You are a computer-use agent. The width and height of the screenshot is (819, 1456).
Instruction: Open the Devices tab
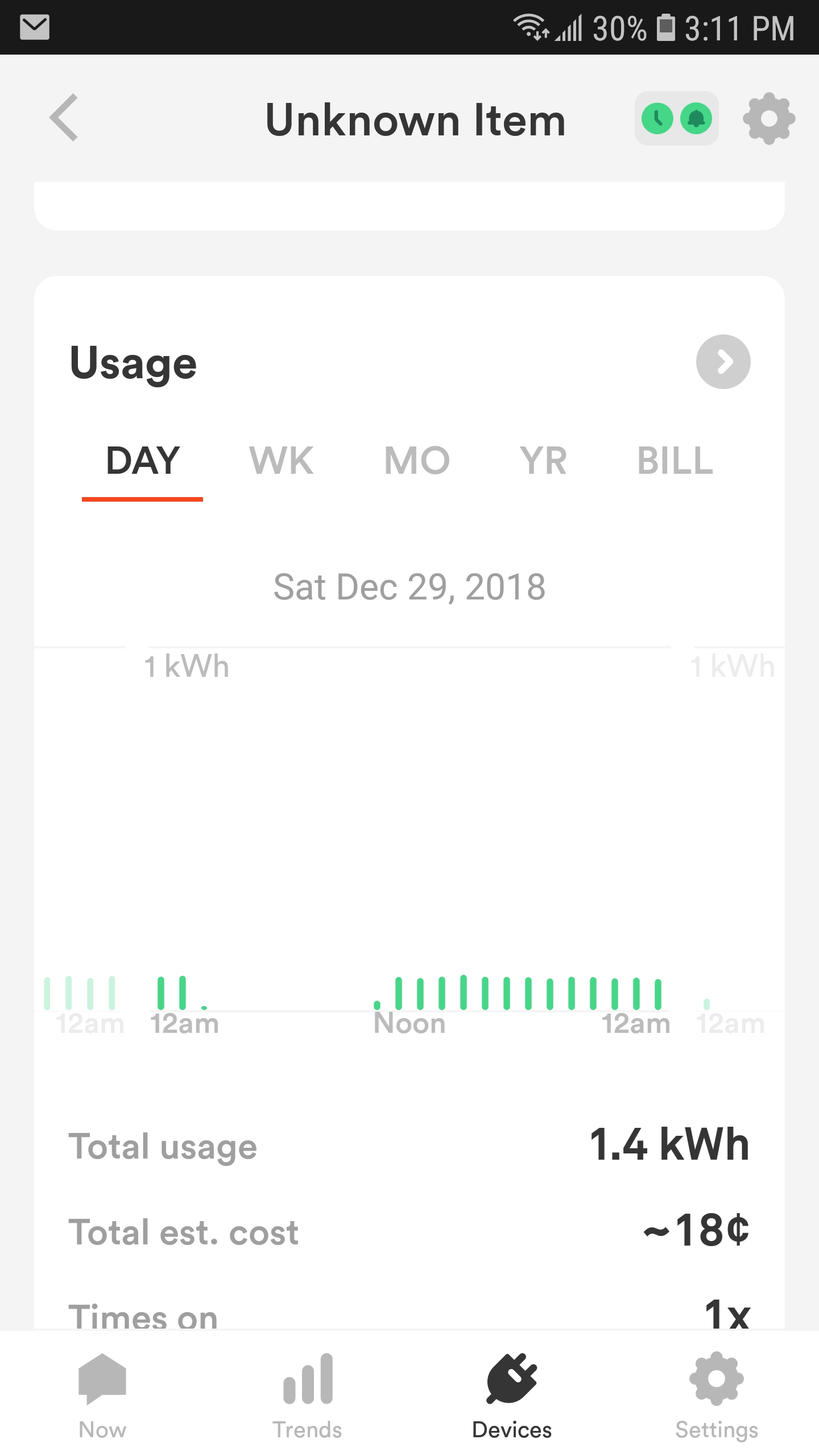pos(512,1395)
